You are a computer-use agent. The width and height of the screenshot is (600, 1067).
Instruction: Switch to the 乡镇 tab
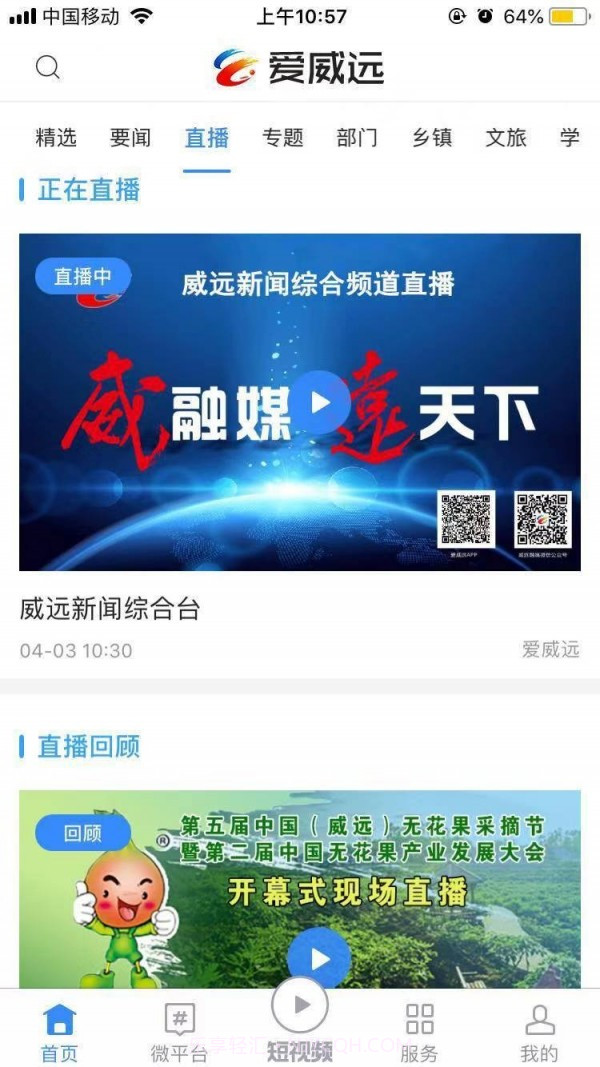pyautogui.click(x=432, y=138)
